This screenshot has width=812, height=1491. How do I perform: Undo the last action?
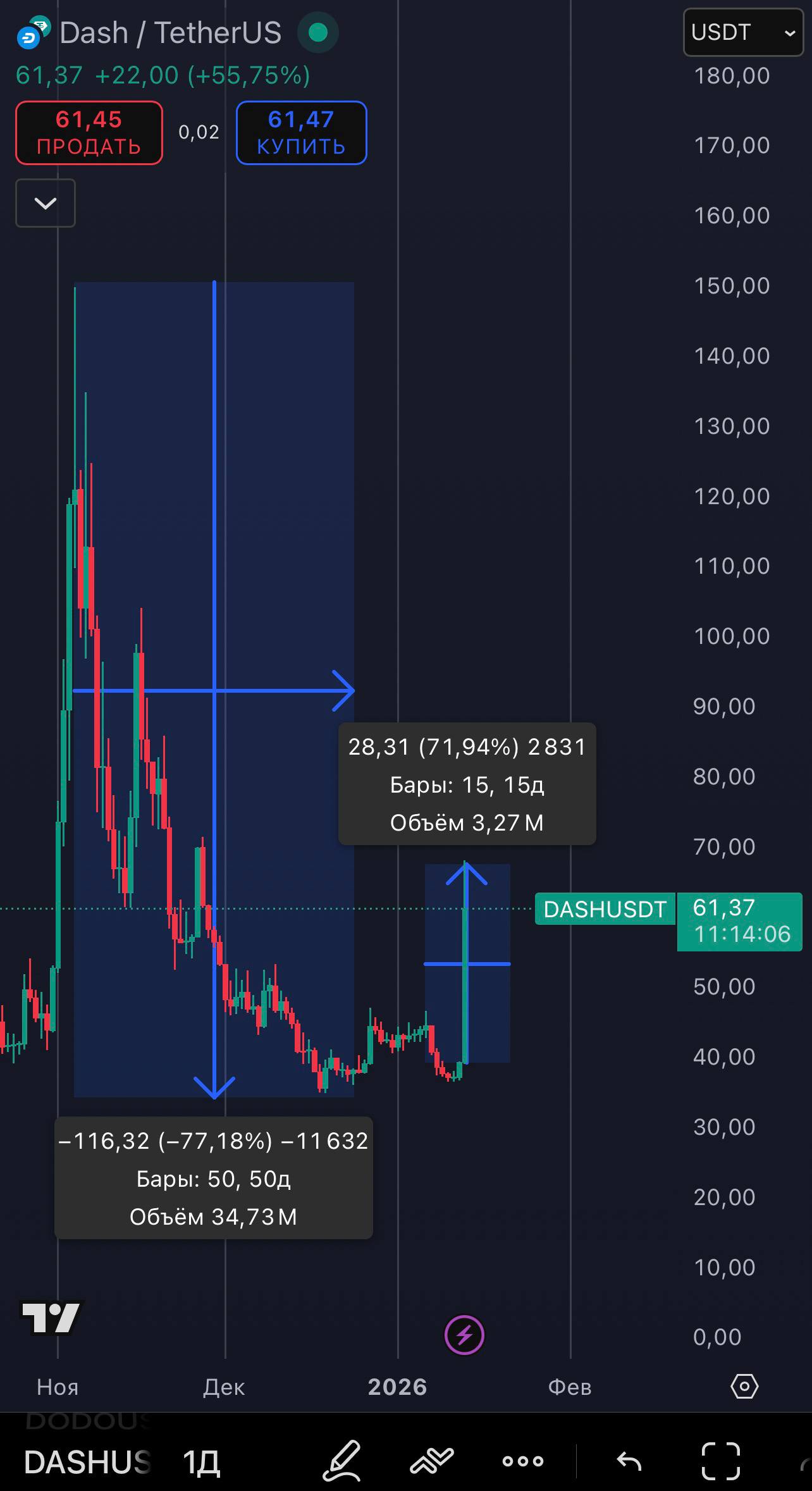[629, 1461]
